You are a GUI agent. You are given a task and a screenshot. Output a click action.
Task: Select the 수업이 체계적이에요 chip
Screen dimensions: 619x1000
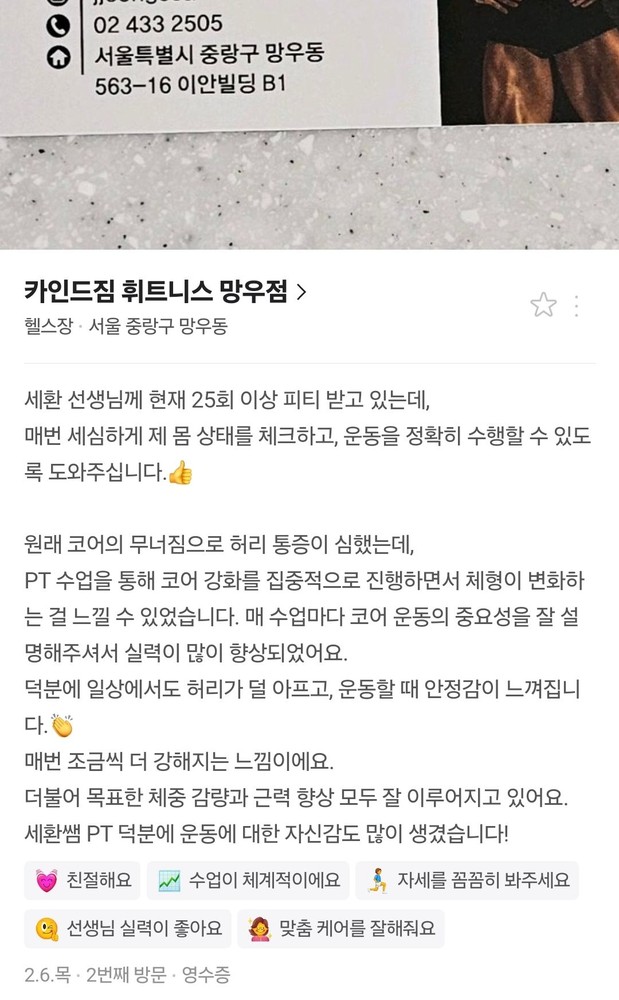[249, 881]
